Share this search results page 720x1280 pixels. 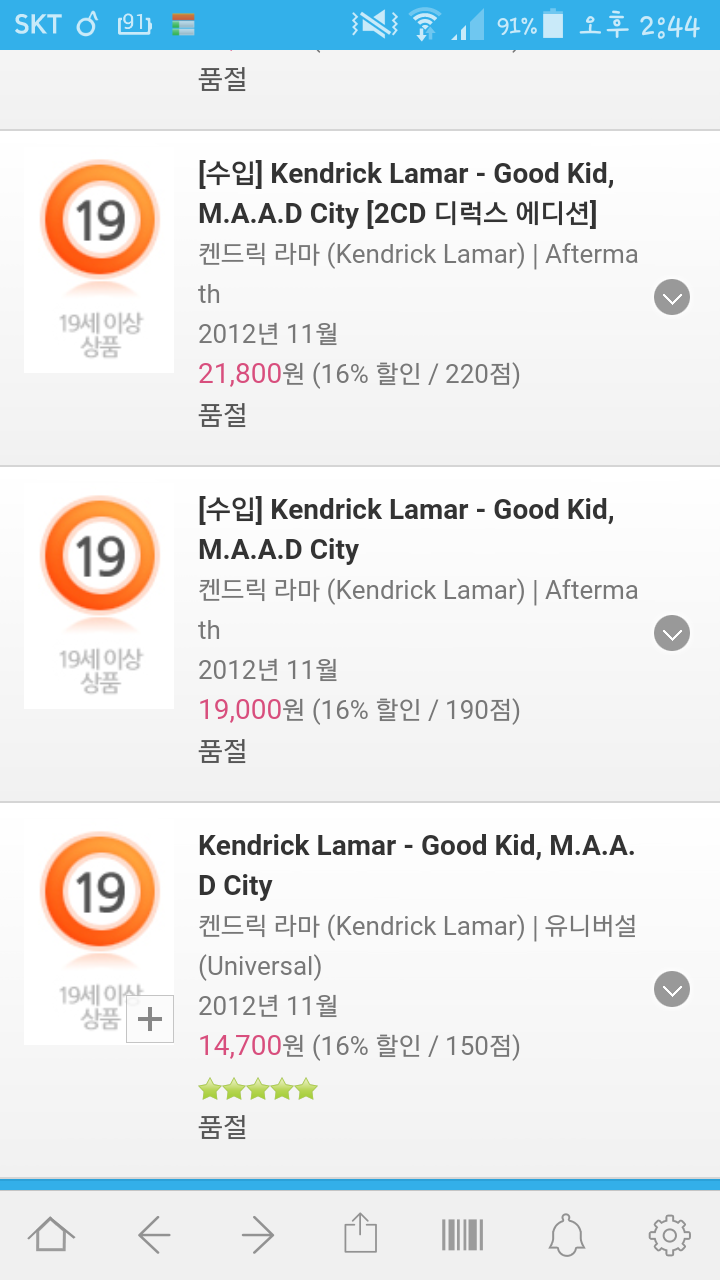coord(360,1236)
